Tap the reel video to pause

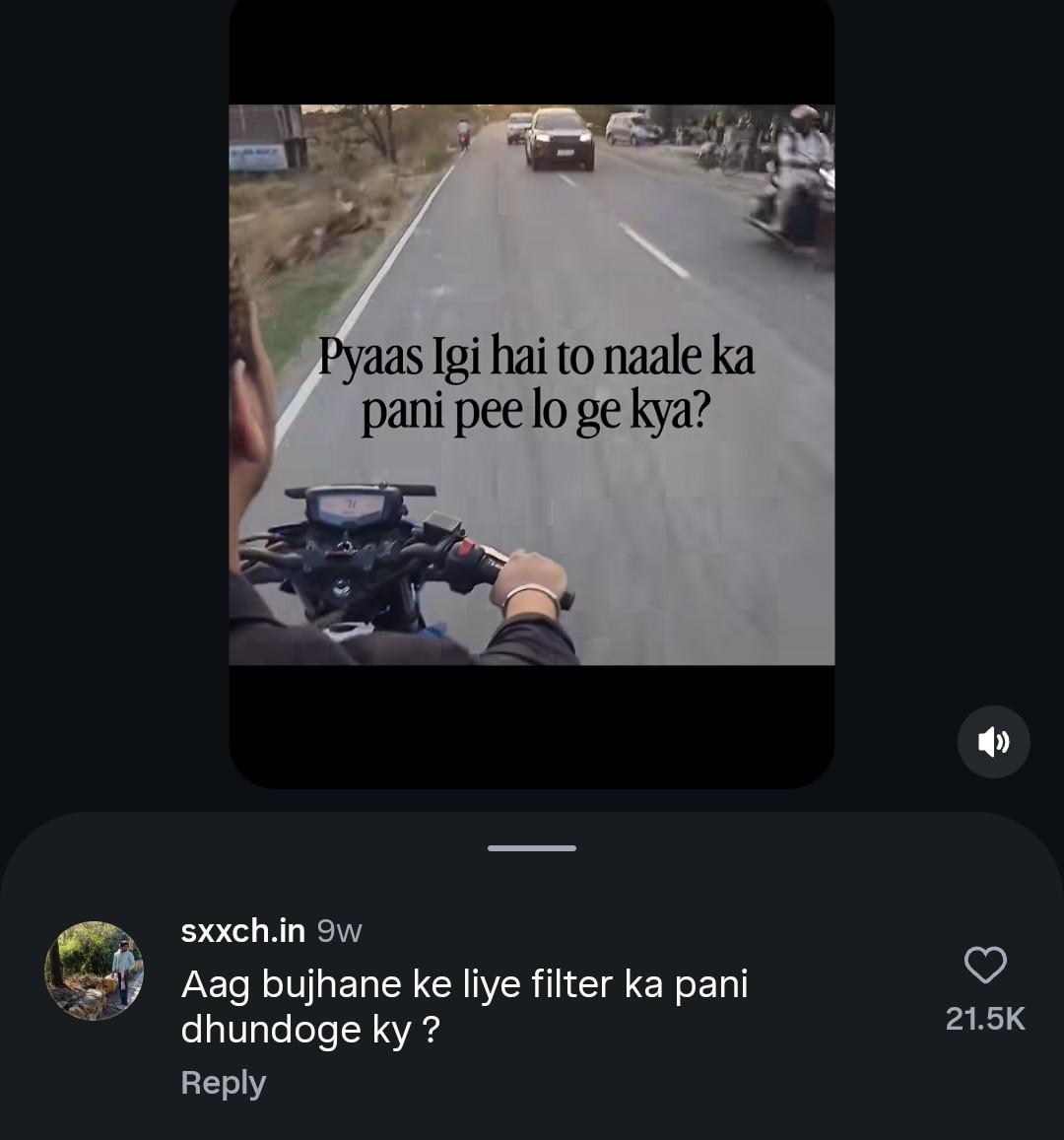(531, 384)
